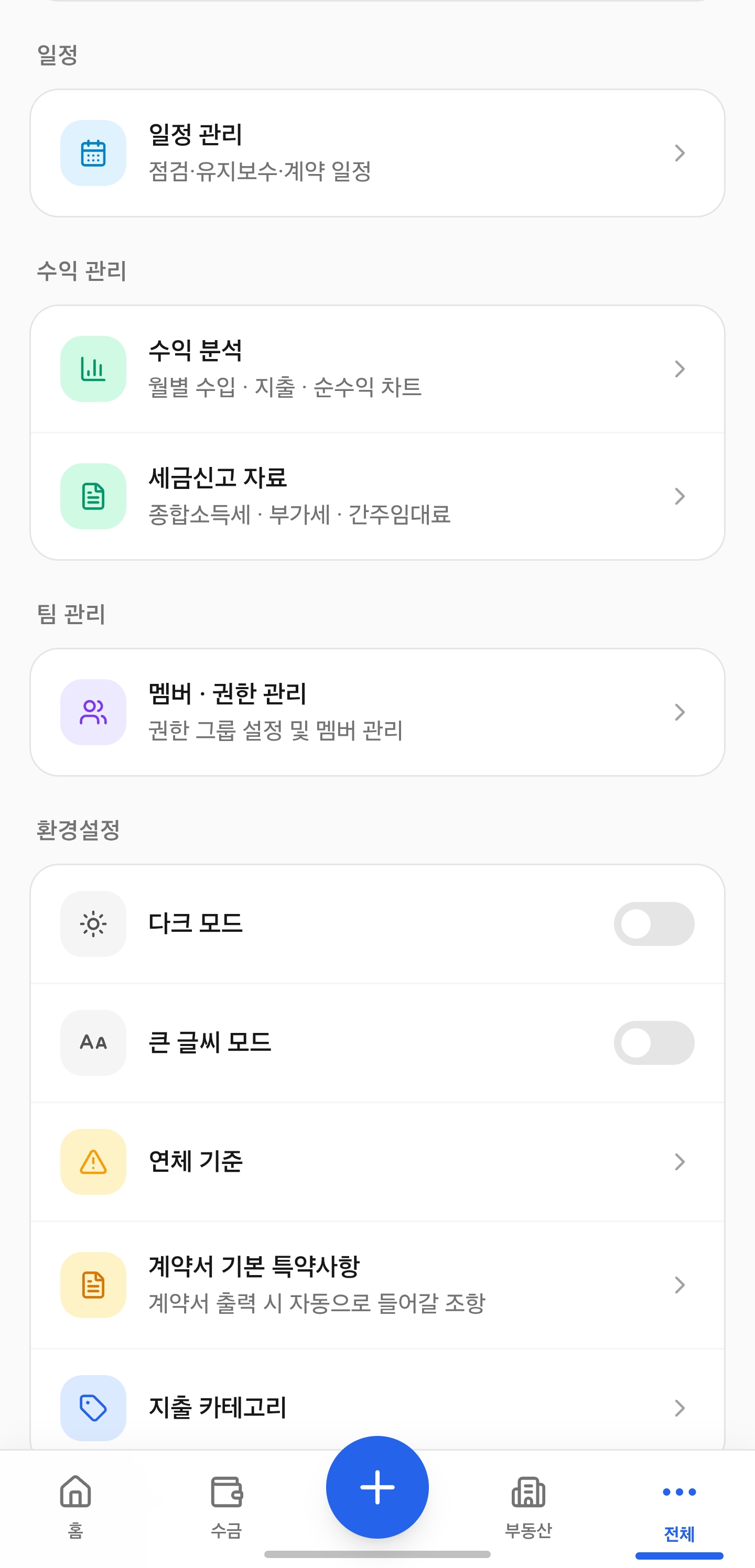755x1568 pixels.
Task: Toggle dark mode switch off position
Action: pos(654,923)
